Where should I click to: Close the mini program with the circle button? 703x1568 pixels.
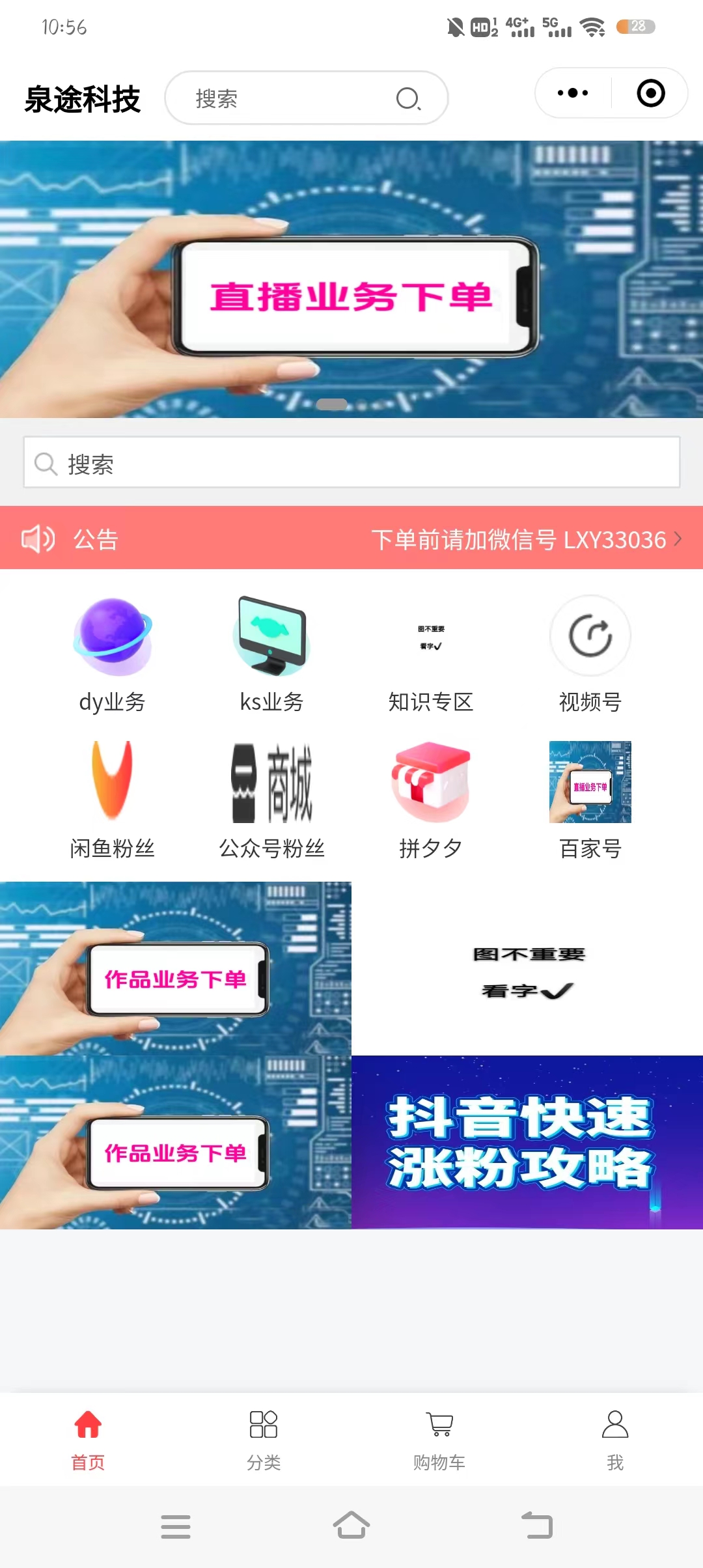click(650, 93)
